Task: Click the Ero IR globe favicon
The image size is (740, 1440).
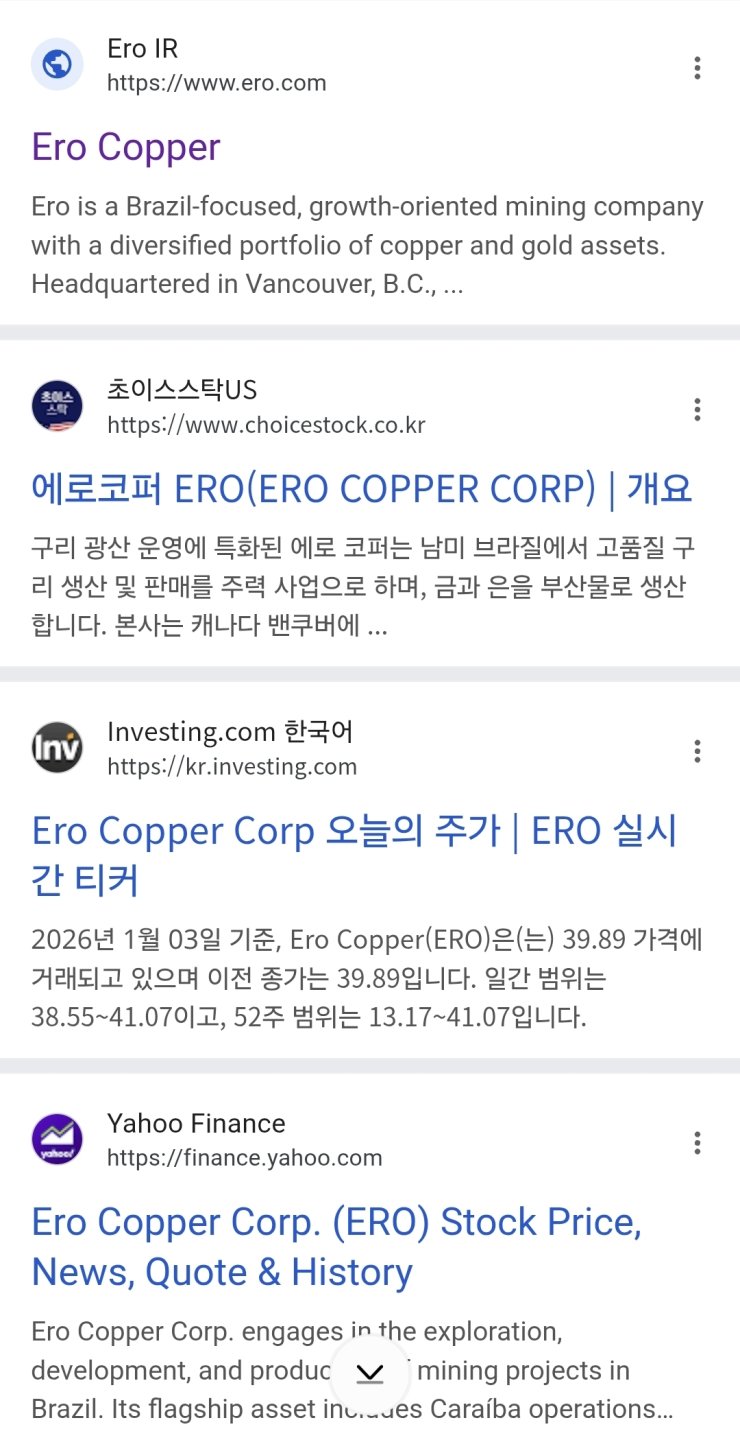Action: (57, 63)
